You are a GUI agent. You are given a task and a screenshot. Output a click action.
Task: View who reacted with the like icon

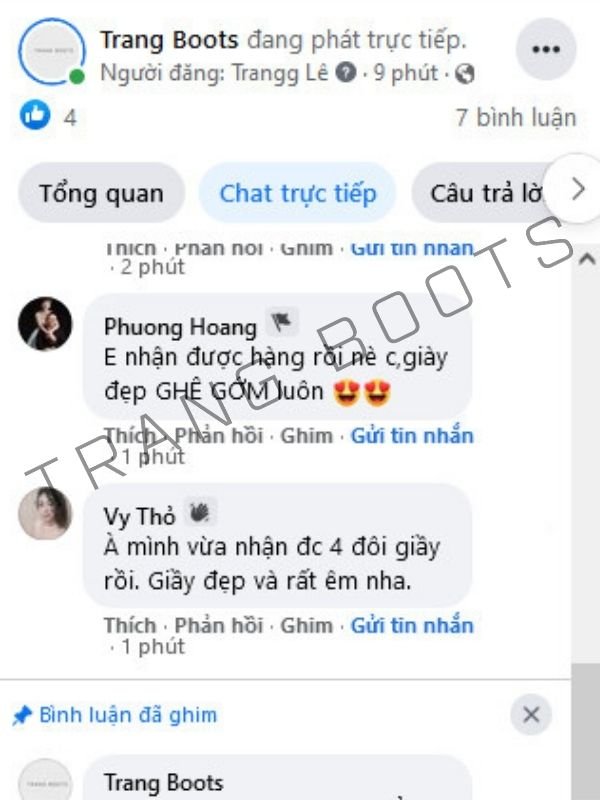coord(35,117)
